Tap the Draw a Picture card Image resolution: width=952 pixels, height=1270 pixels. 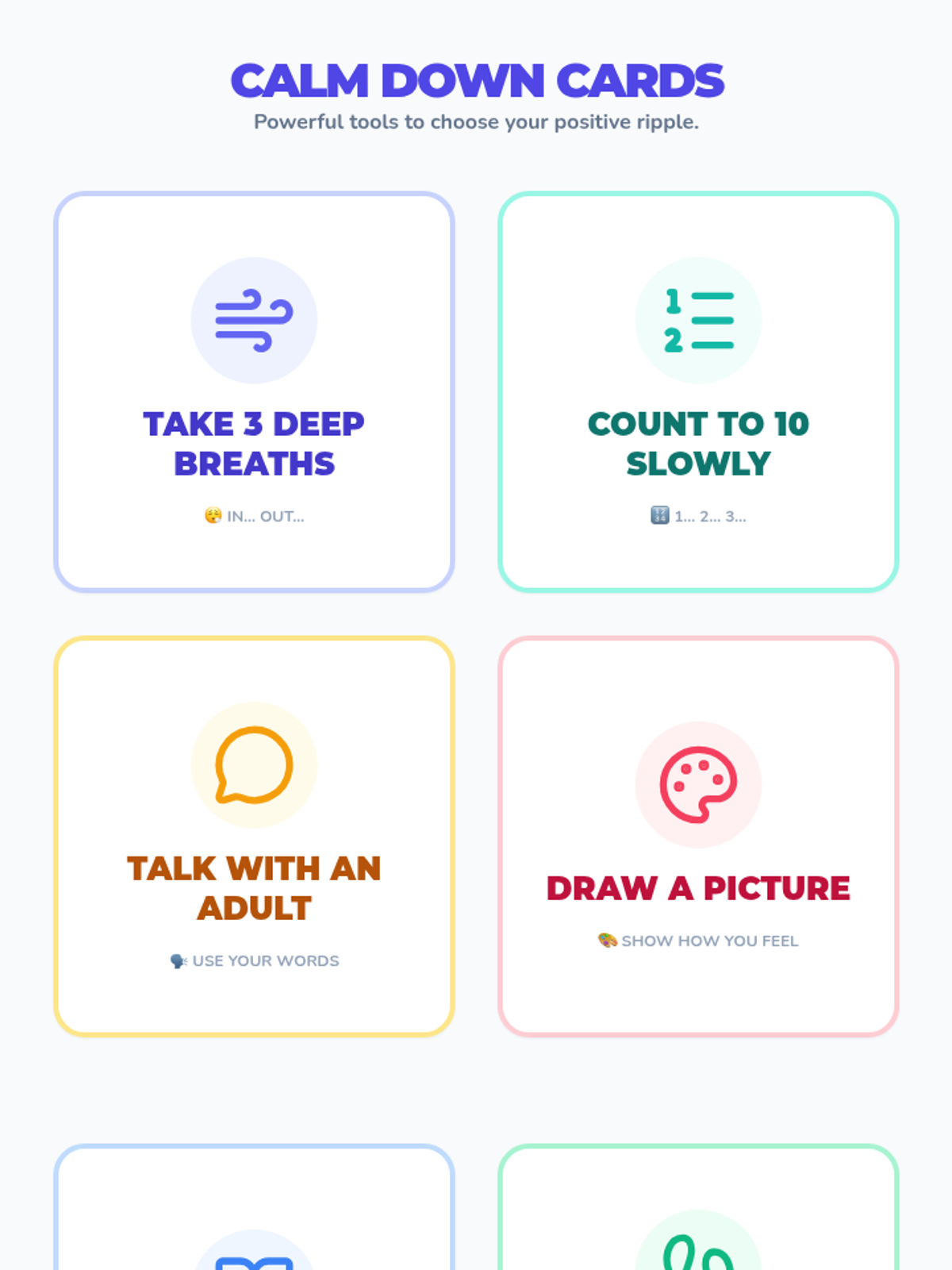coord(698,836)
